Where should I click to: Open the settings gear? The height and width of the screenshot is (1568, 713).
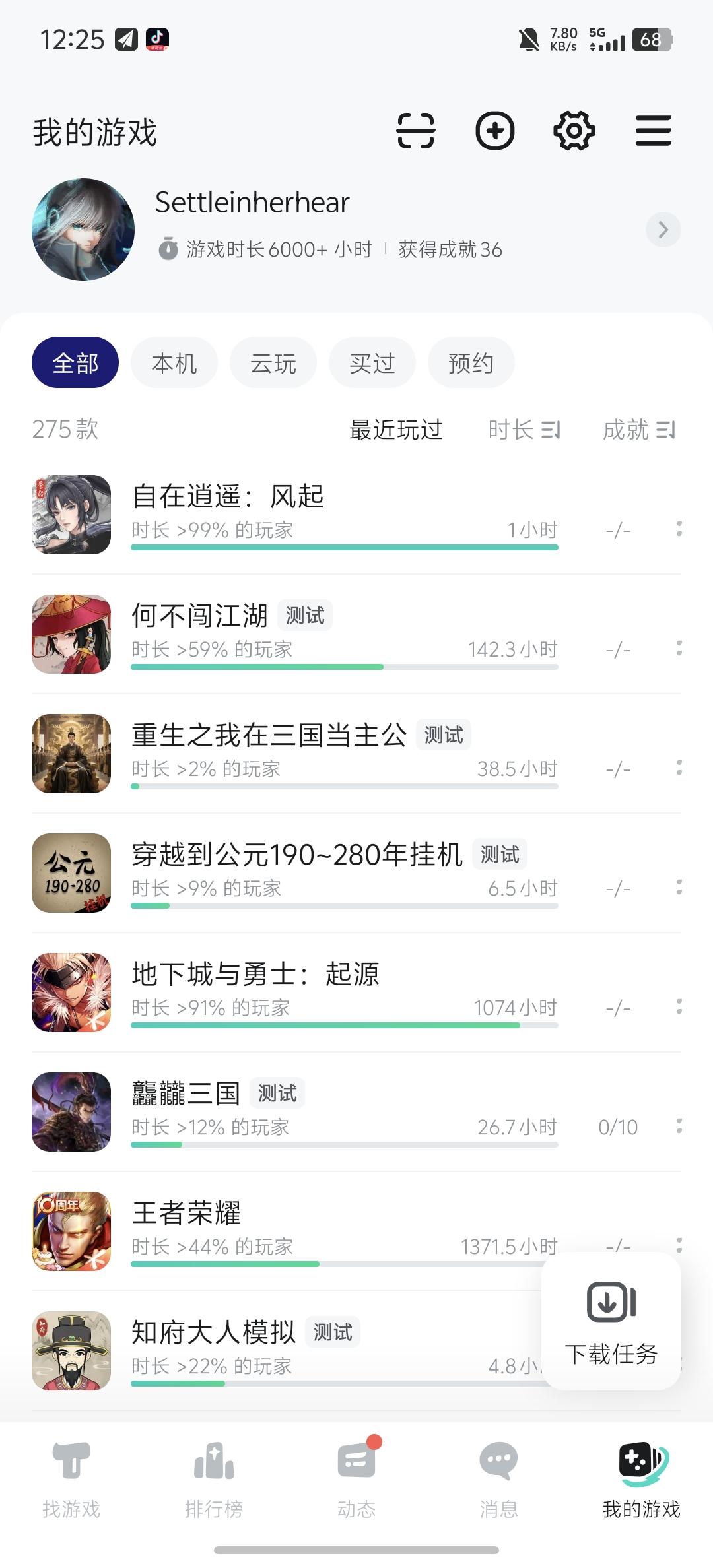click(x=574, y=130)
